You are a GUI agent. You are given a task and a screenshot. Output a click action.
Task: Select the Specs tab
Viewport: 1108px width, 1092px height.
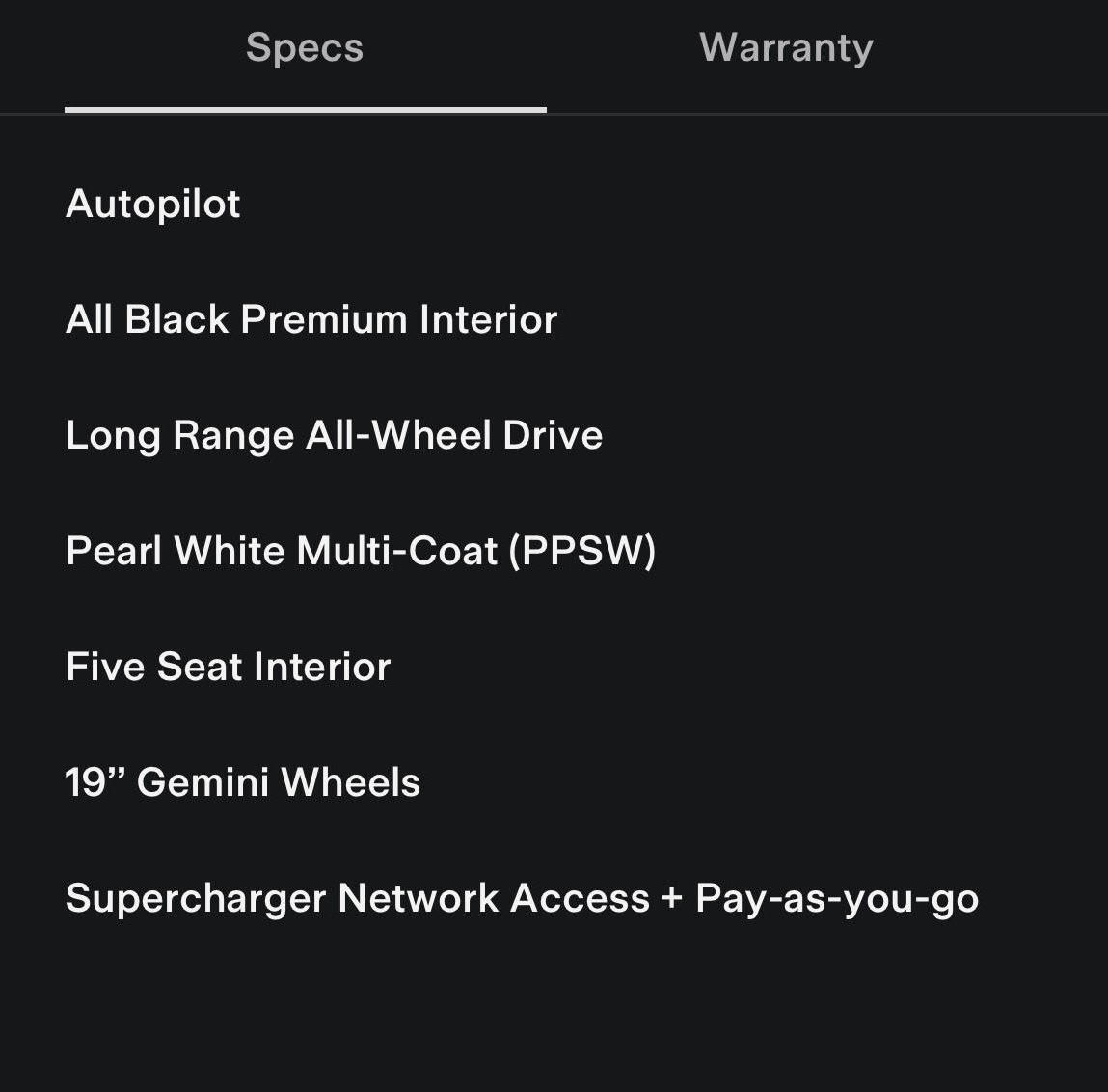click(x=305, y=48)
